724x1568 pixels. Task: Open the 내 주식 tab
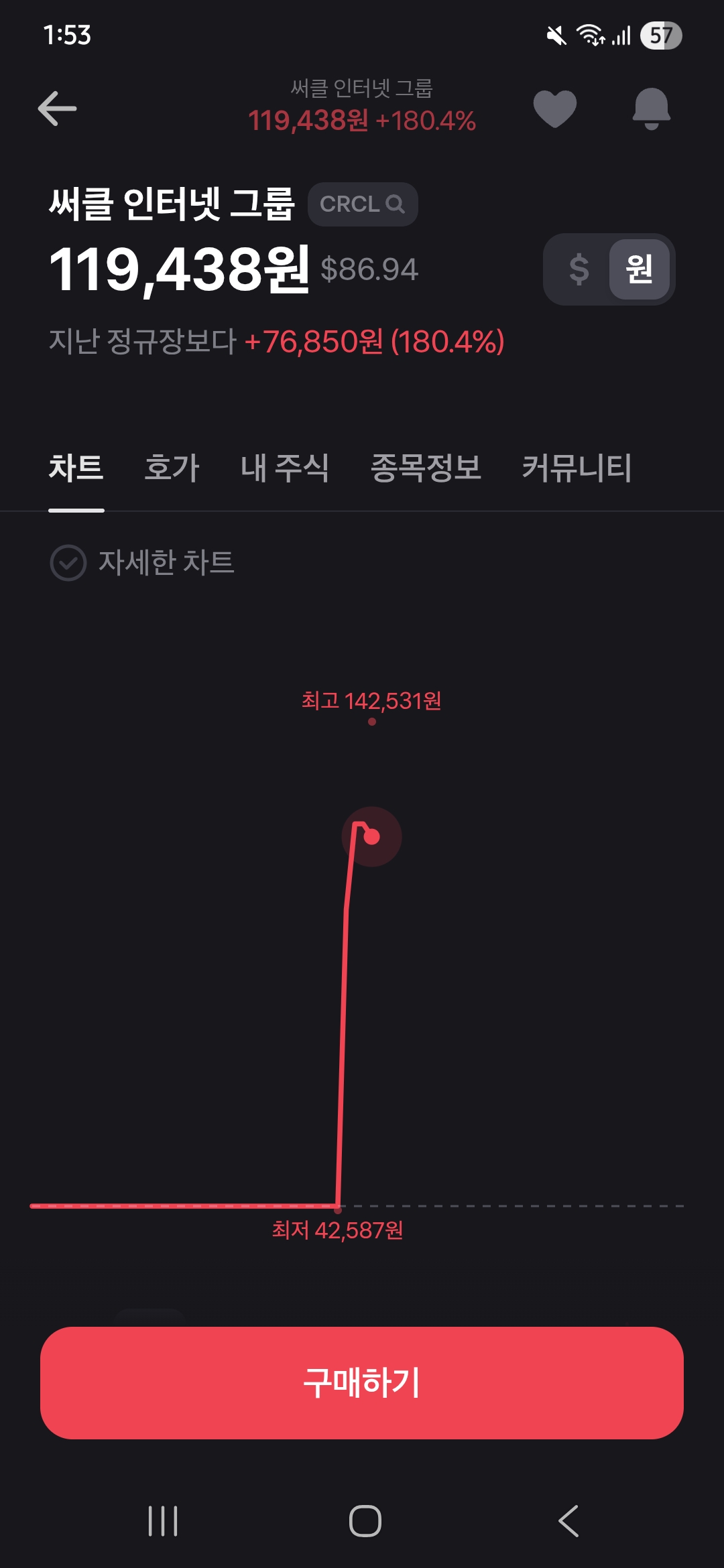click(285, 468)
